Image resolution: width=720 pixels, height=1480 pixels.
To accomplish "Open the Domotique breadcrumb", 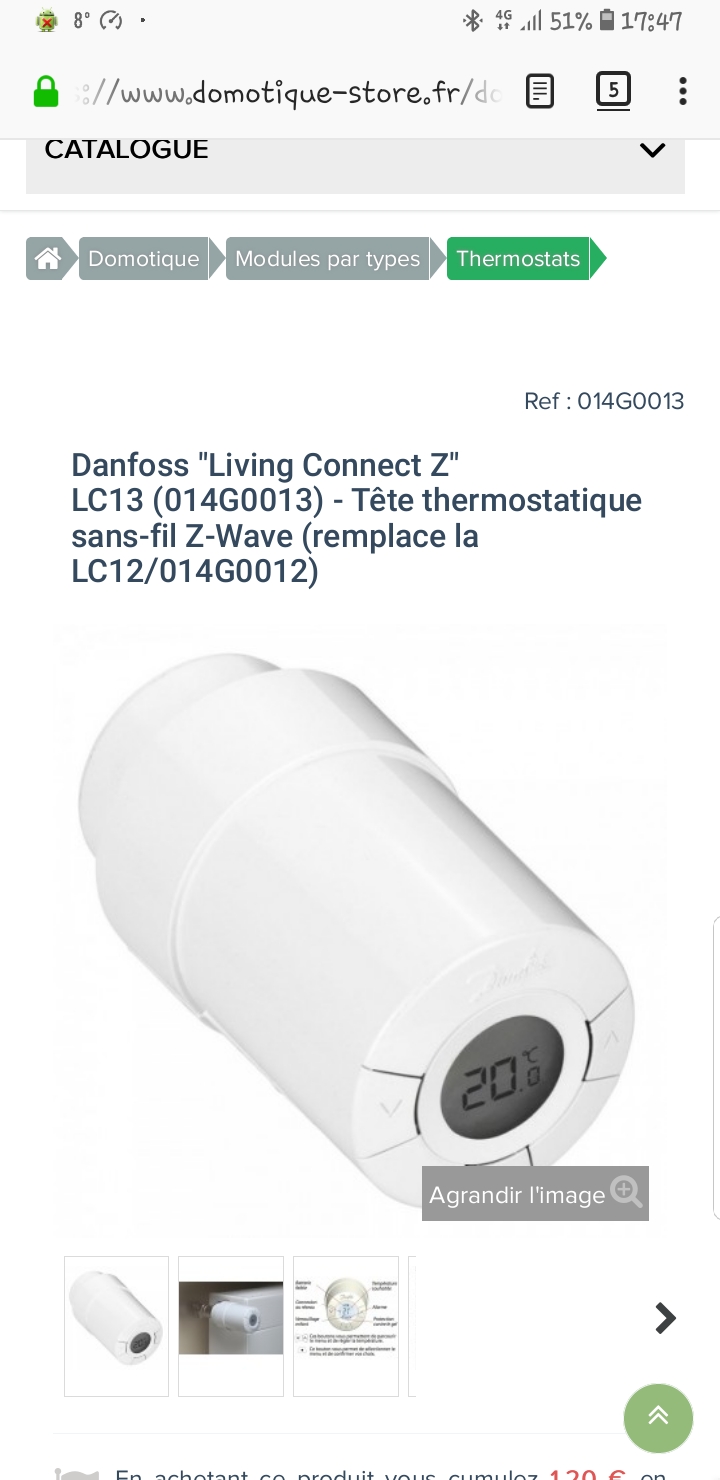I will coord(144,259).
